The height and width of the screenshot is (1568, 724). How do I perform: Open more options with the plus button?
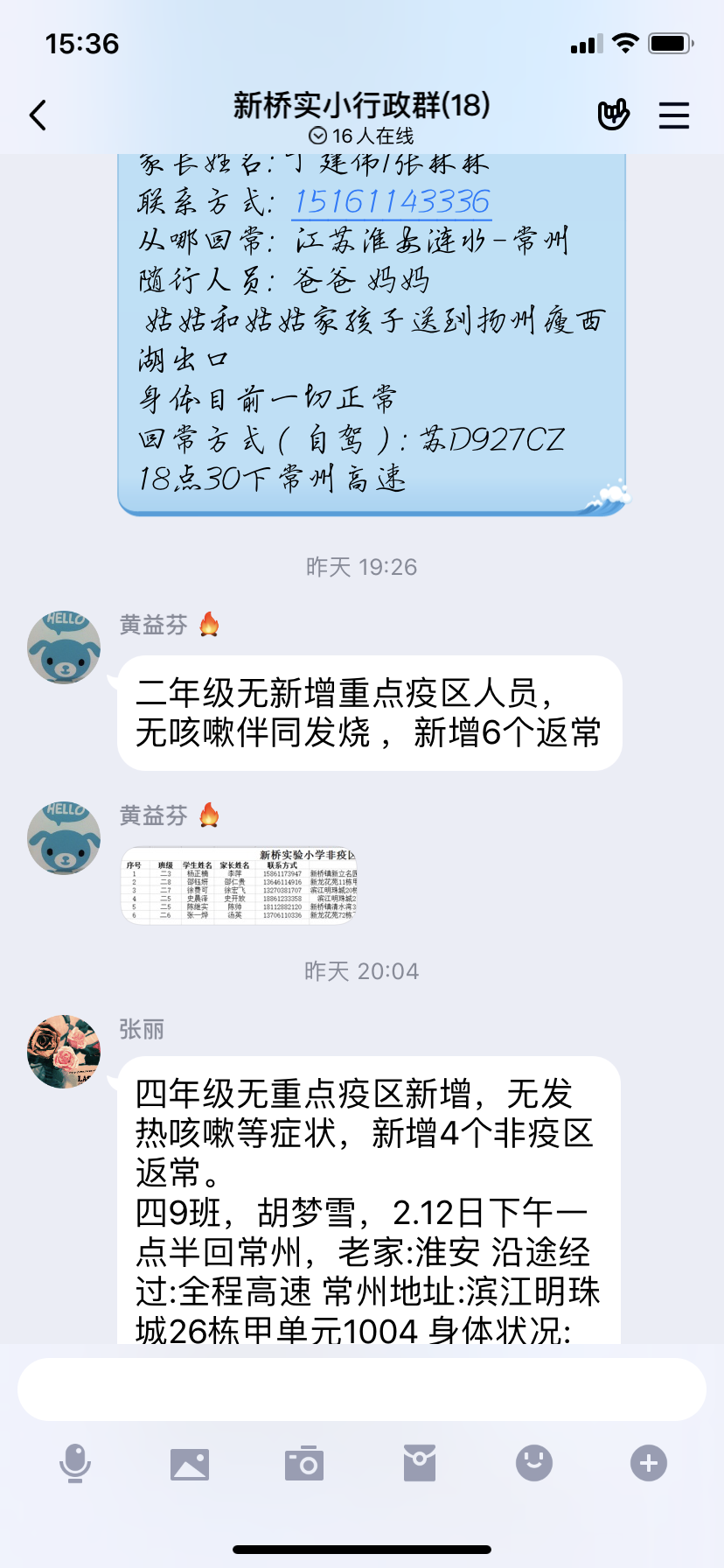pyautogui.click(x=649, y=1463)
